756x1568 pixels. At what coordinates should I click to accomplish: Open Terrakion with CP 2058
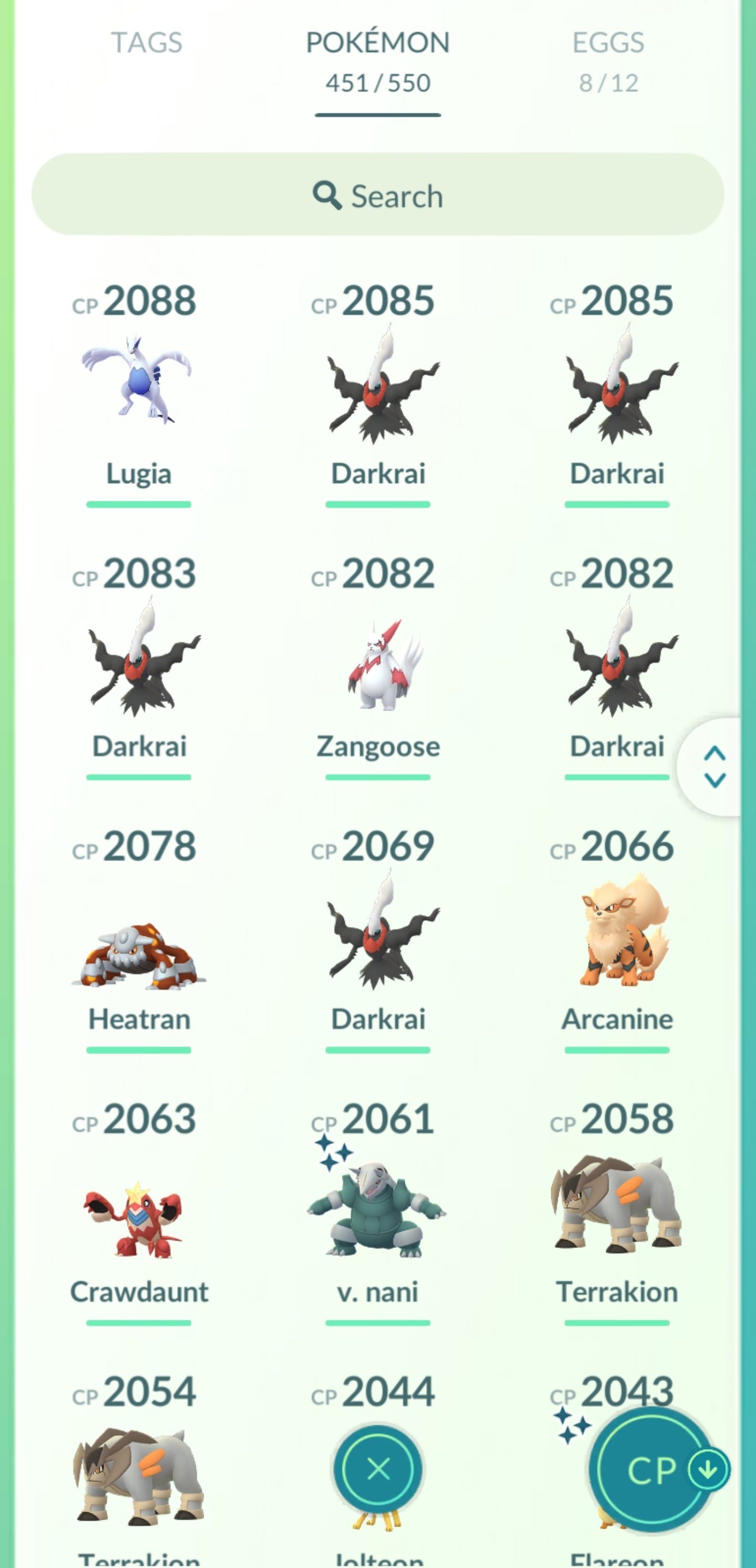pos(616,1205)
